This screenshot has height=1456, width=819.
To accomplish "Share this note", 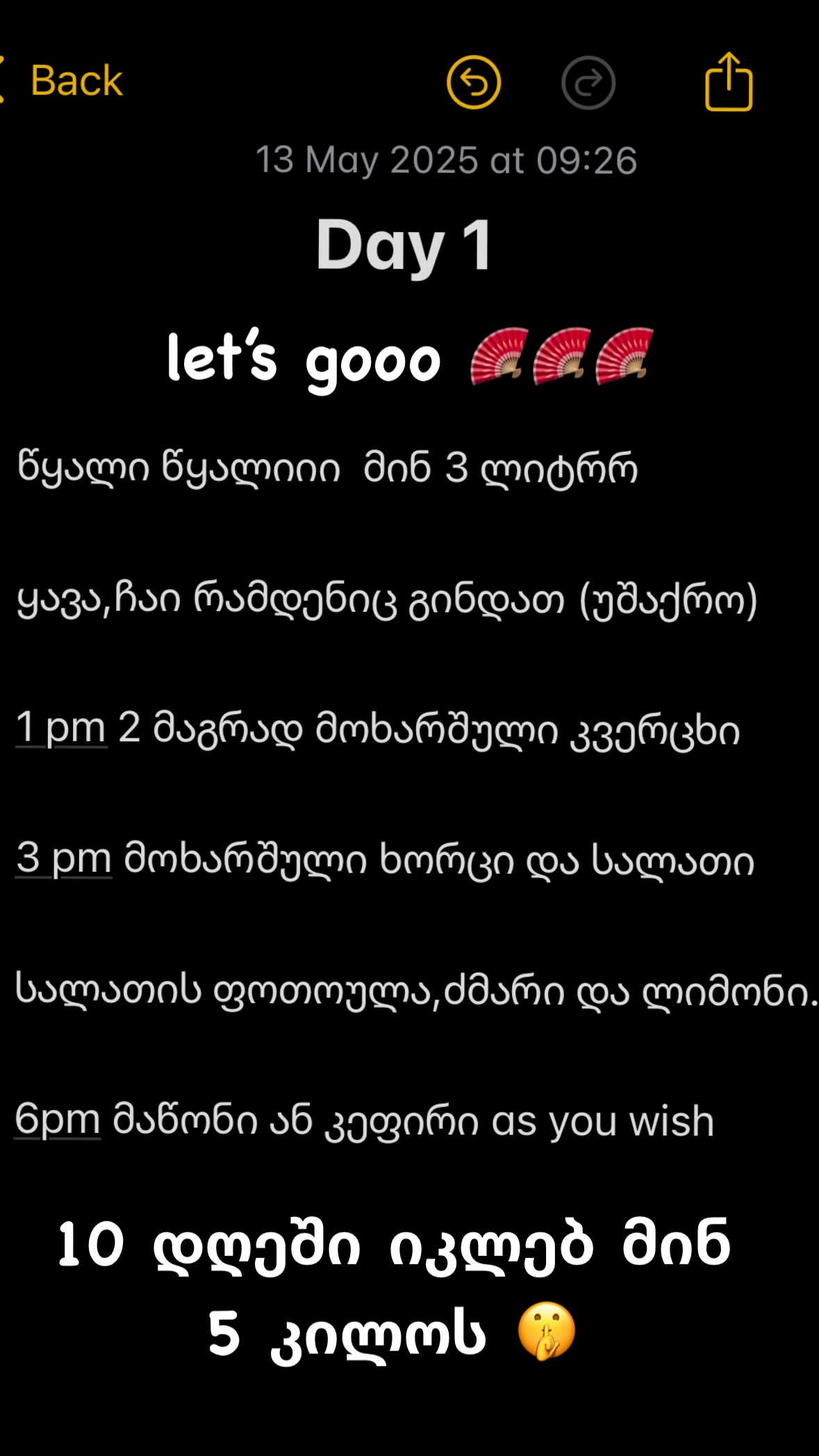I will click(728, 82).
